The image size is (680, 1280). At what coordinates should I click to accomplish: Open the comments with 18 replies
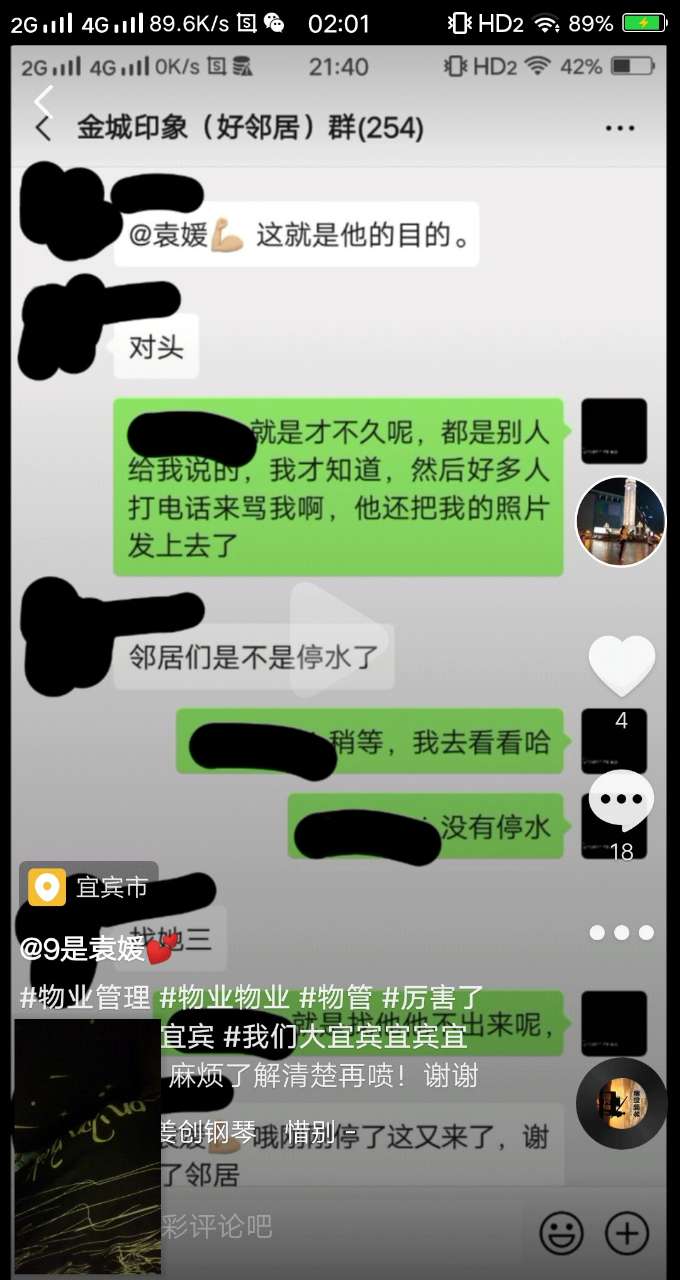click(x=621, y=802)
